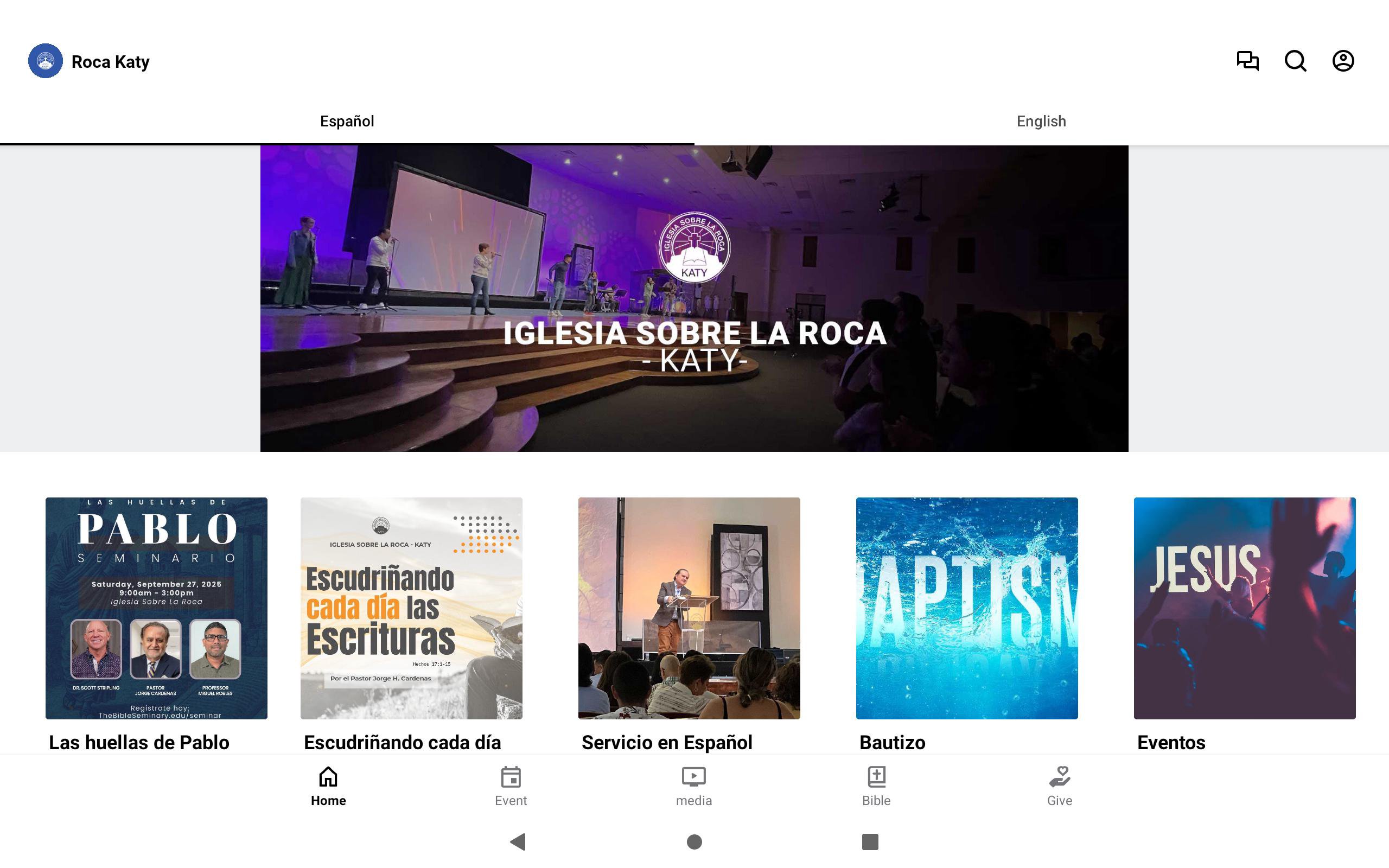Open the user profile icon
1389x868 pixels.
point(1342,61)
